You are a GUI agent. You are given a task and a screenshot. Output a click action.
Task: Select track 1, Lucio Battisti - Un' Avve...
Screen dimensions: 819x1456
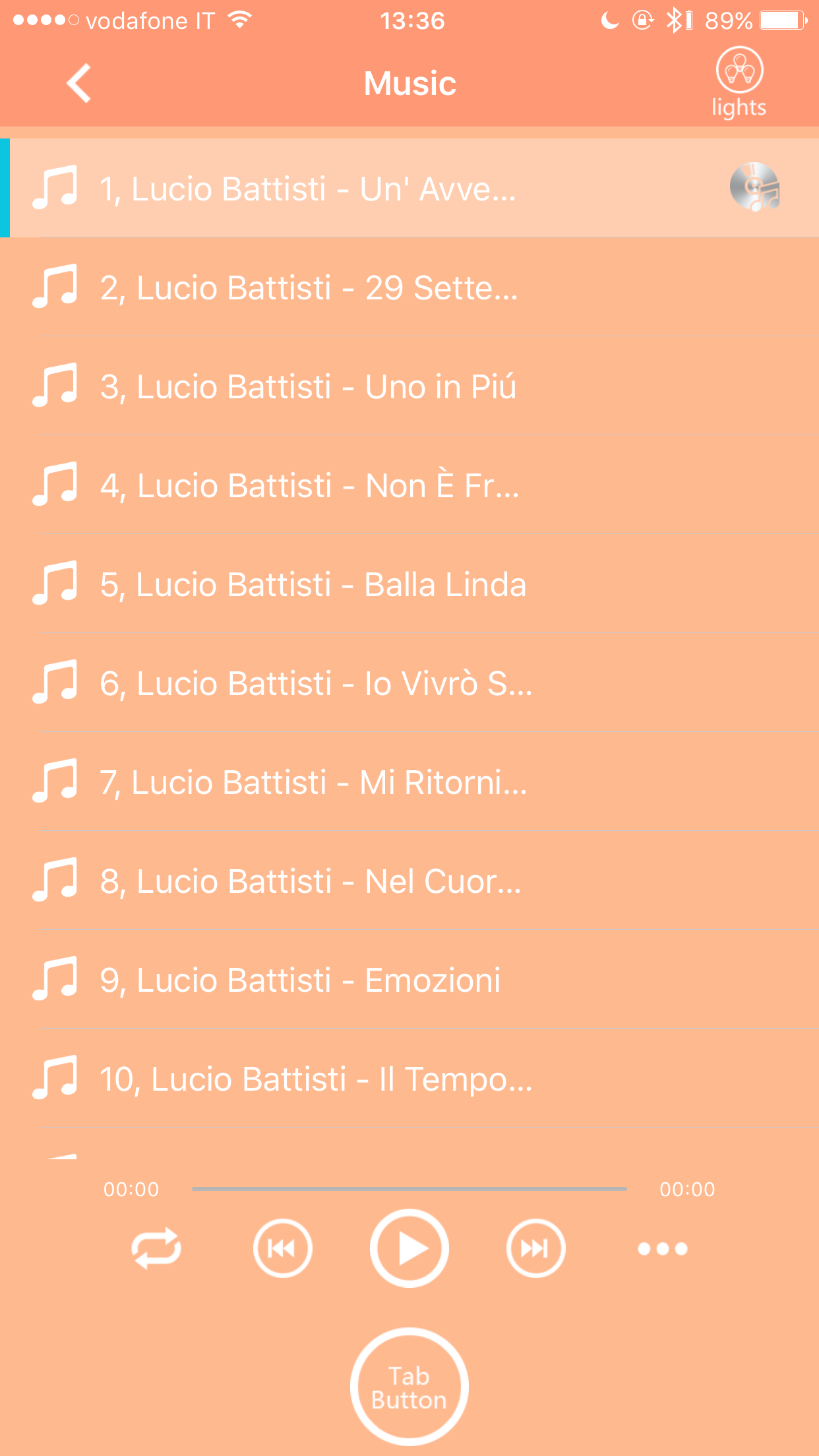click(307, 189)
